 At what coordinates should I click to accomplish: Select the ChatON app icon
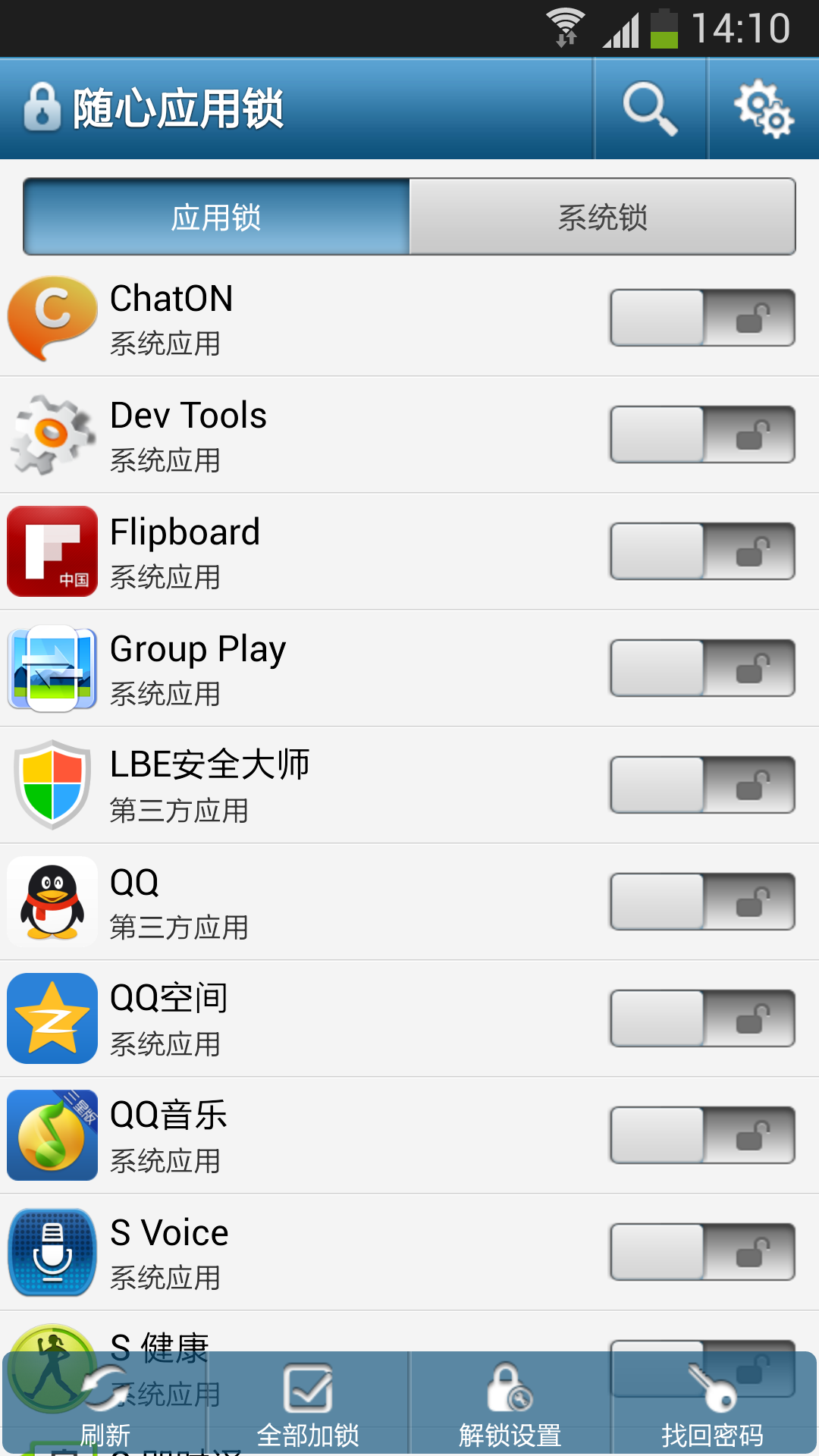(x=51, y=318)
